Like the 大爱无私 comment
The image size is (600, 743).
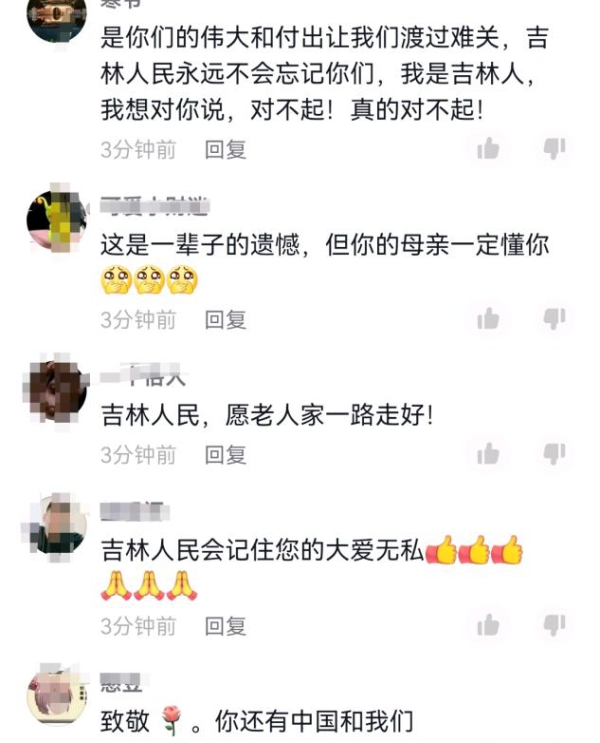[488, 626]
